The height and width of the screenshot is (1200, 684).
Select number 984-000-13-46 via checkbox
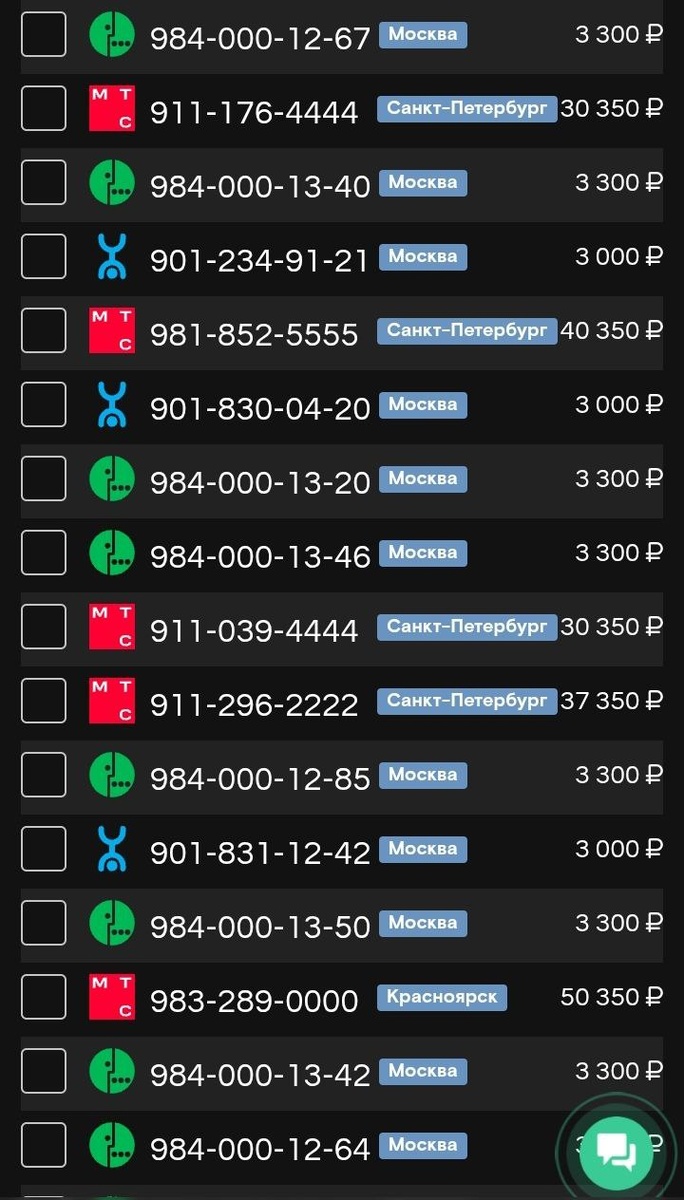point(44,553)
